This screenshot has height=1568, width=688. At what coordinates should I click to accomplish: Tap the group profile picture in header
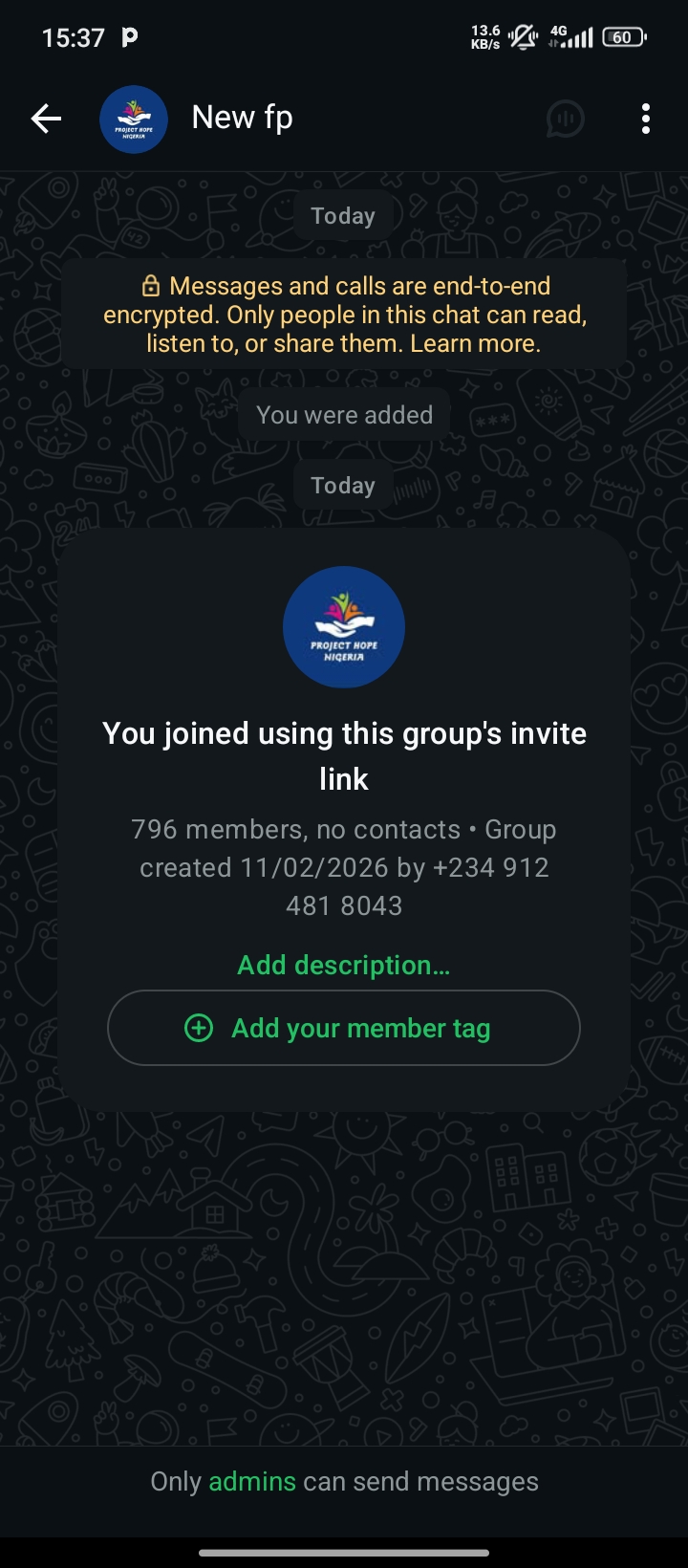134,120
